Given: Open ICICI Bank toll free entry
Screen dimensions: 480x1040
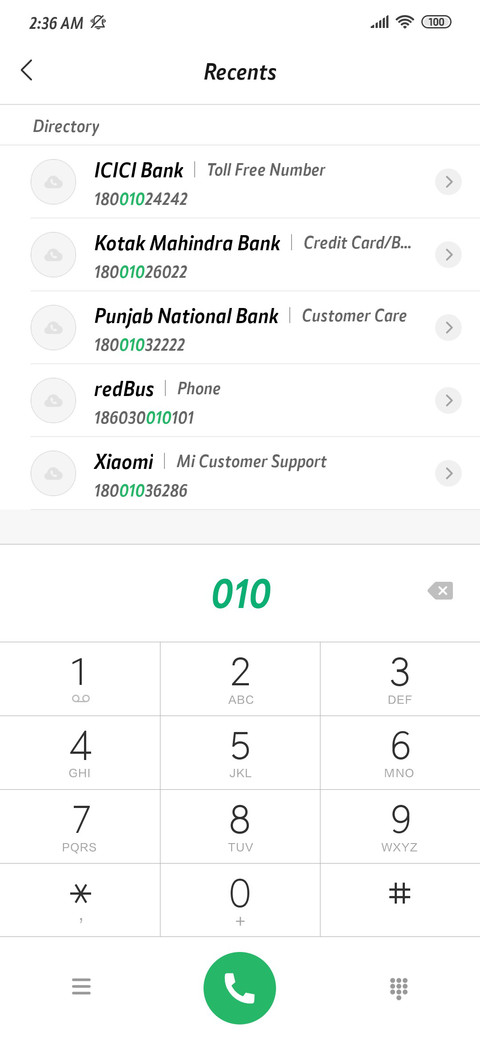Looking at the screenshot, I should [240, 181].
